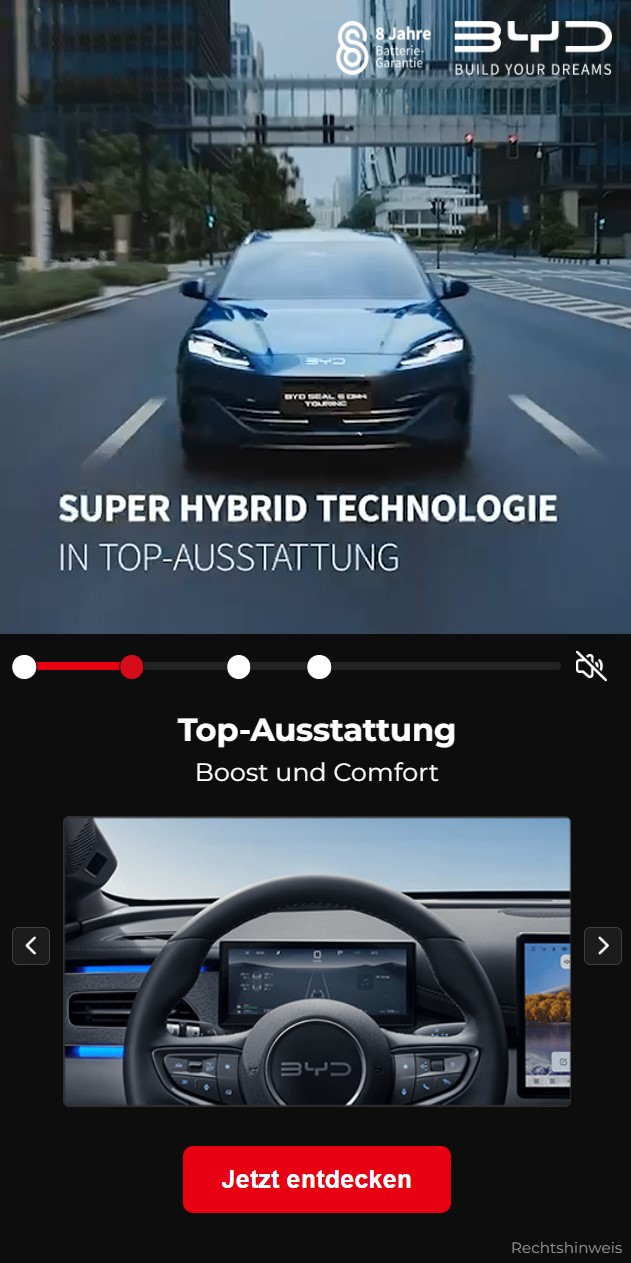Show the next carousel image
Screen dimensions: 631x1263
602,945
